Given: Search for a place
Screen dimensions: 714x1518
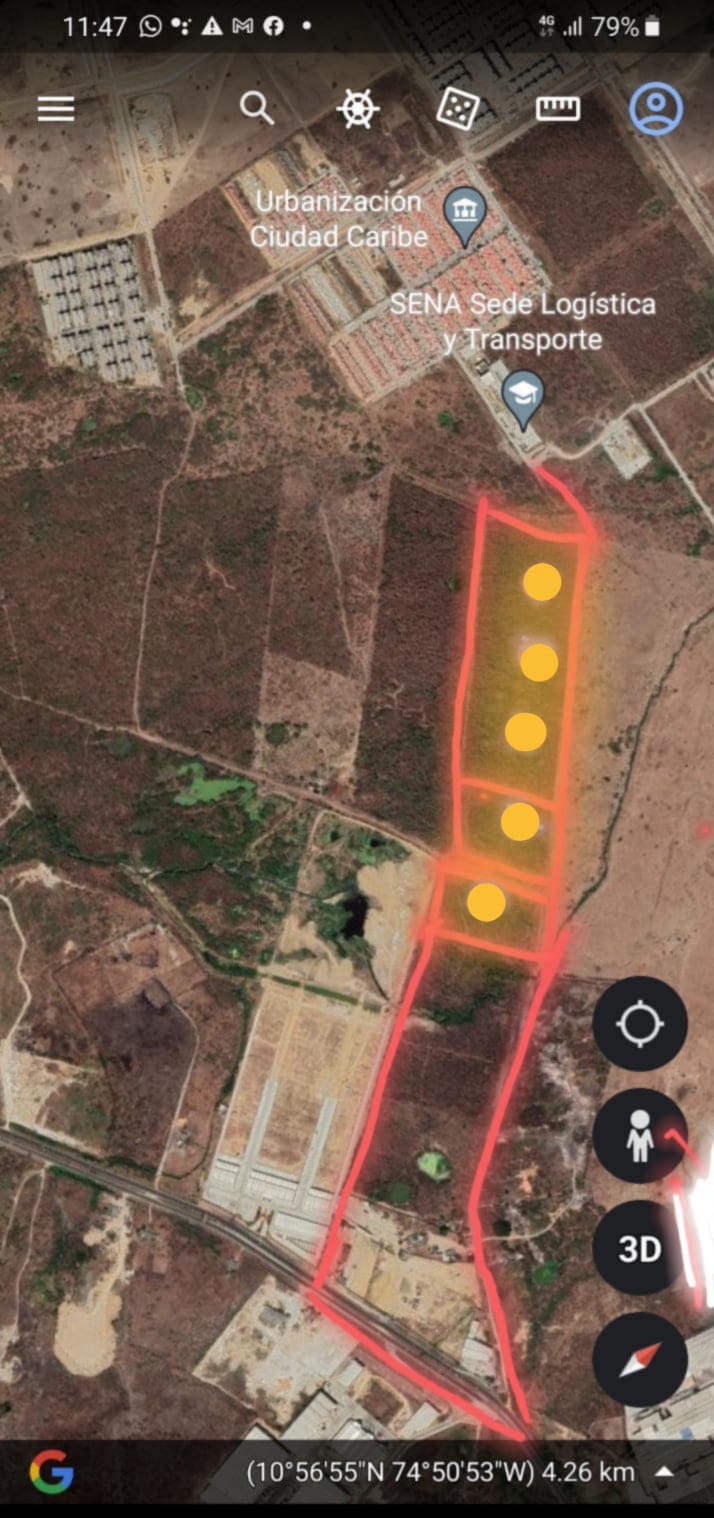Looking at the screenshot, I should [x=257, y=108].
